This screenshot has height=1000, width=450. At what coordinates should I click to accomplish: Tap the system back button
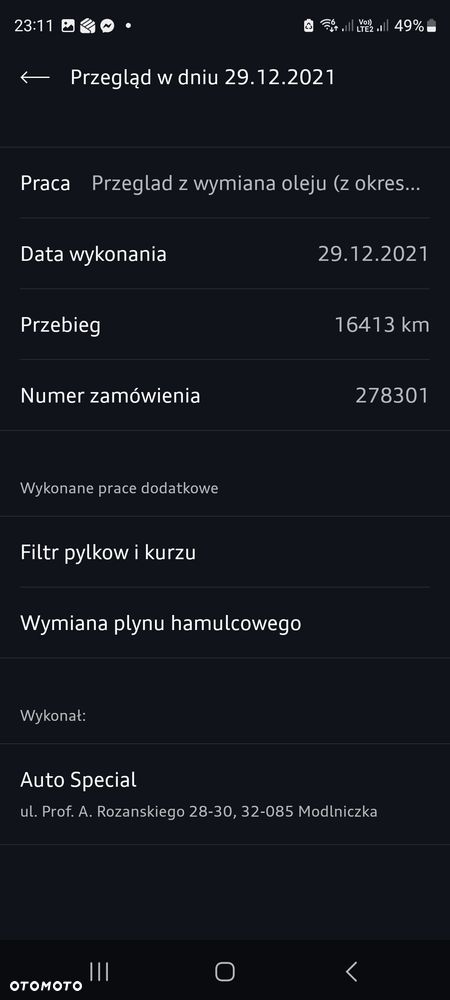coord(351,971)
